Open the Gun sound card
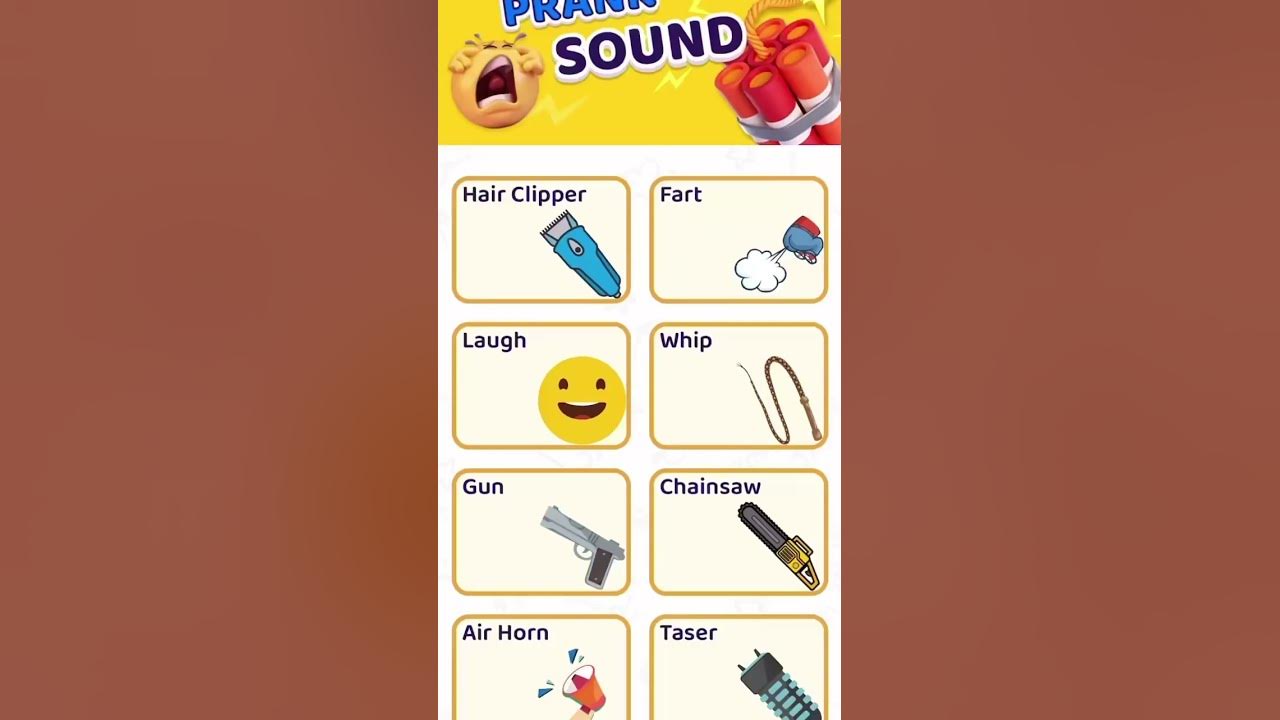Viewport: 1280px width, 720px height. 541,532
